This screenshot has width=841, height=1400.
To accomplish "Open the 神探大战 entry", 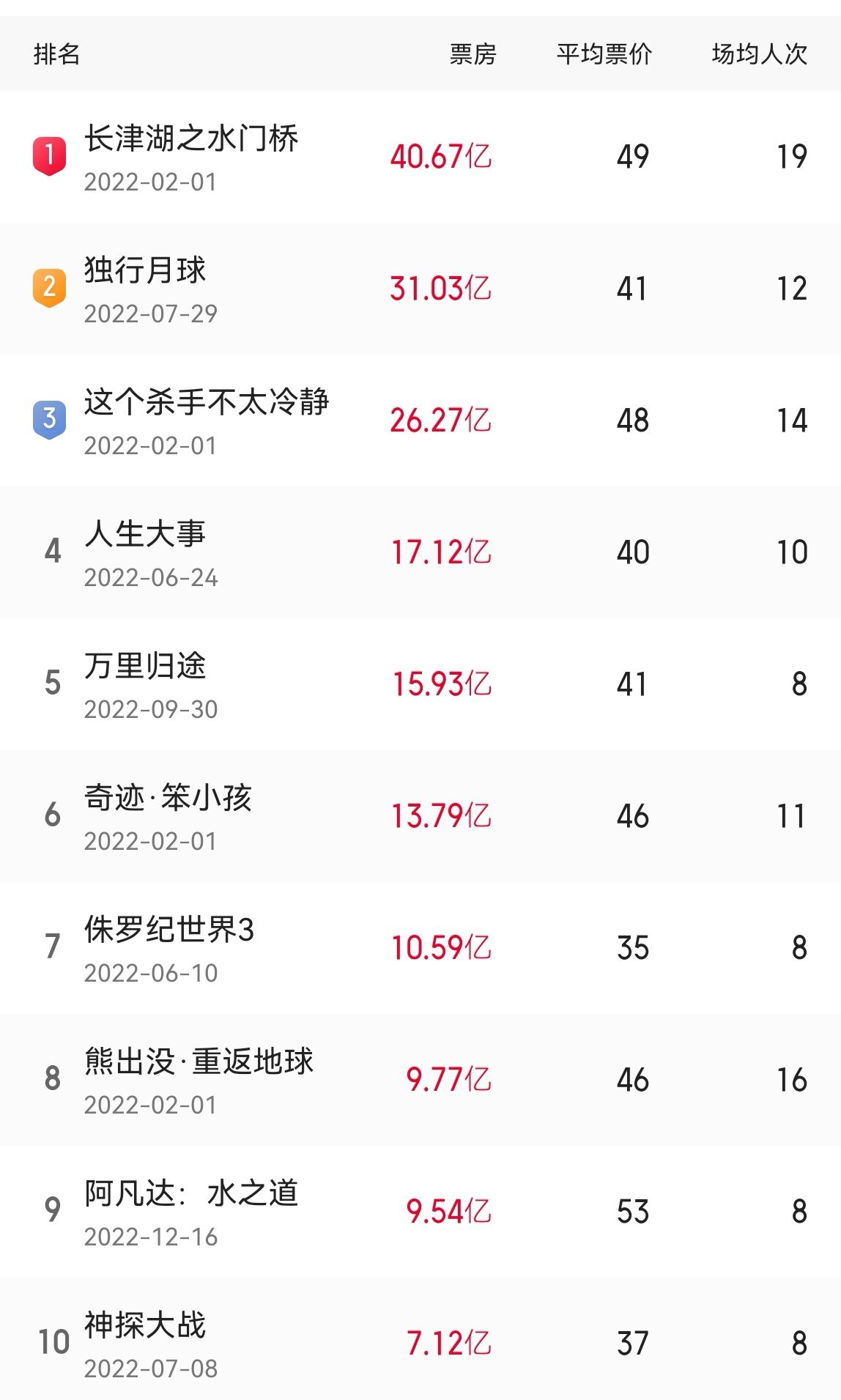I will (x=145, y=1326).
